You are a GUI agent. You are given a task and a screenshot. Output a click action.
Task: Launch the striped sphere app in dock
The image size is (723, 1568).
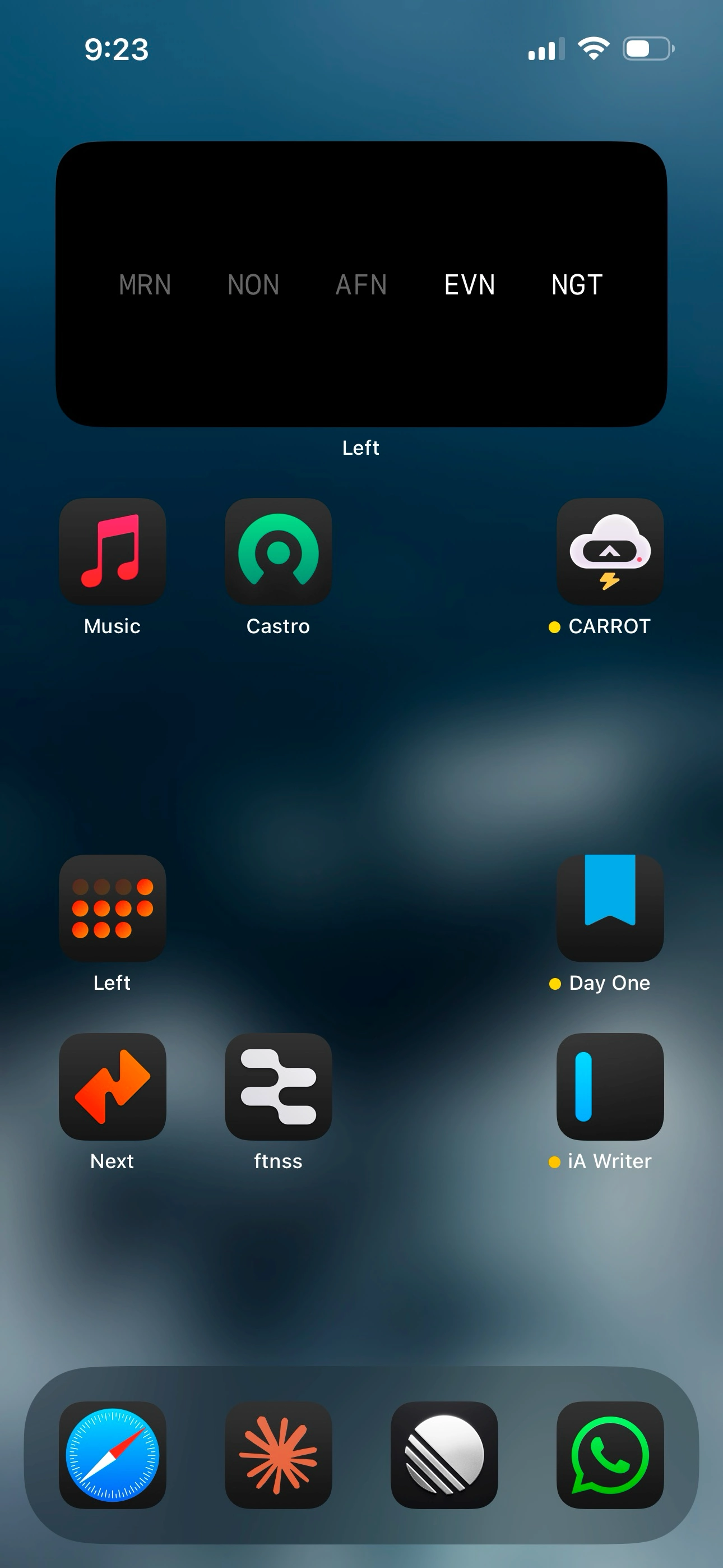[444, 1455]
